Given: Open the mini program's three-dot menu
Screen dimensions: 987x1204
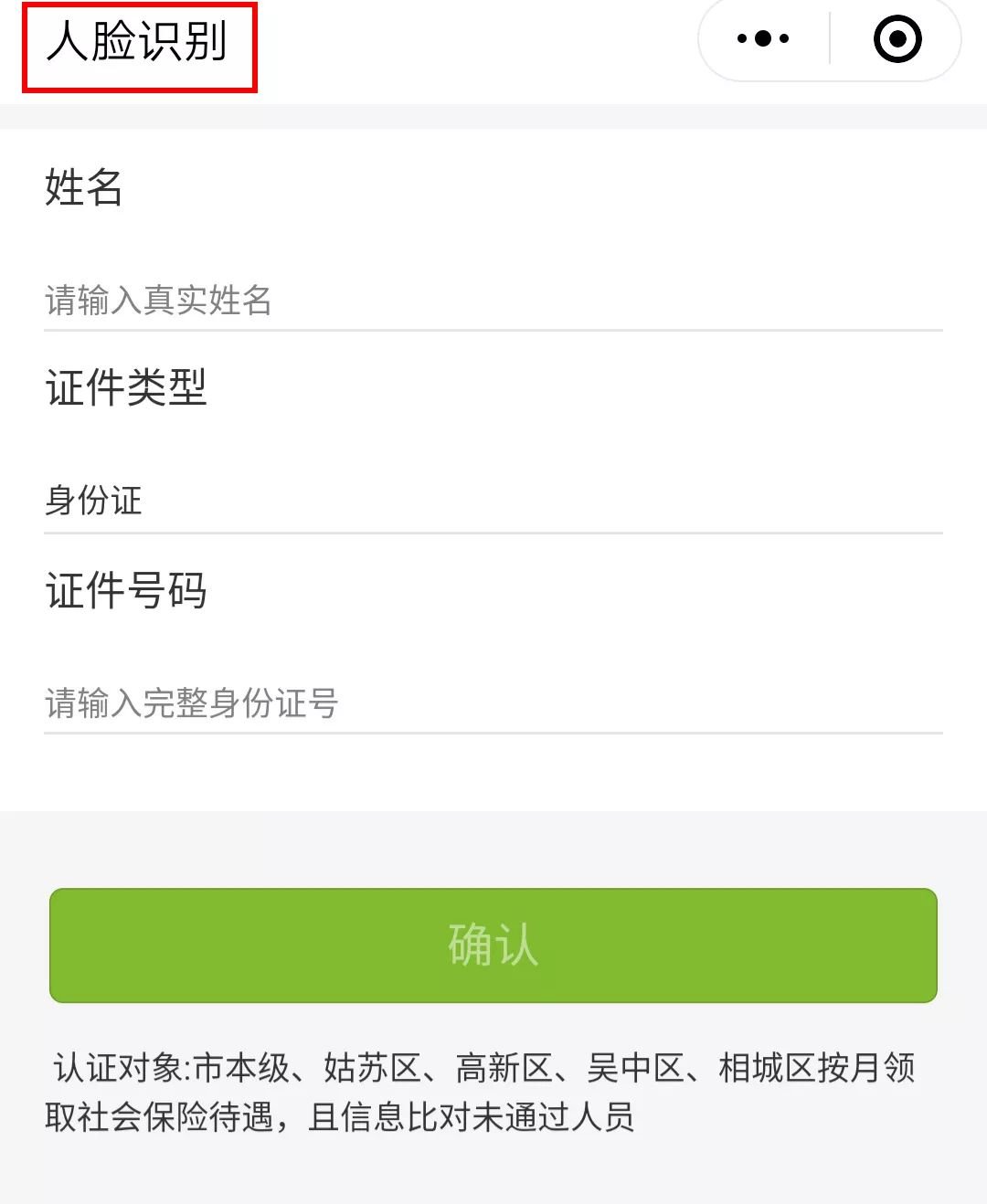Looking at the screenshot, I should pyautogui.click(x=763, y=39).
